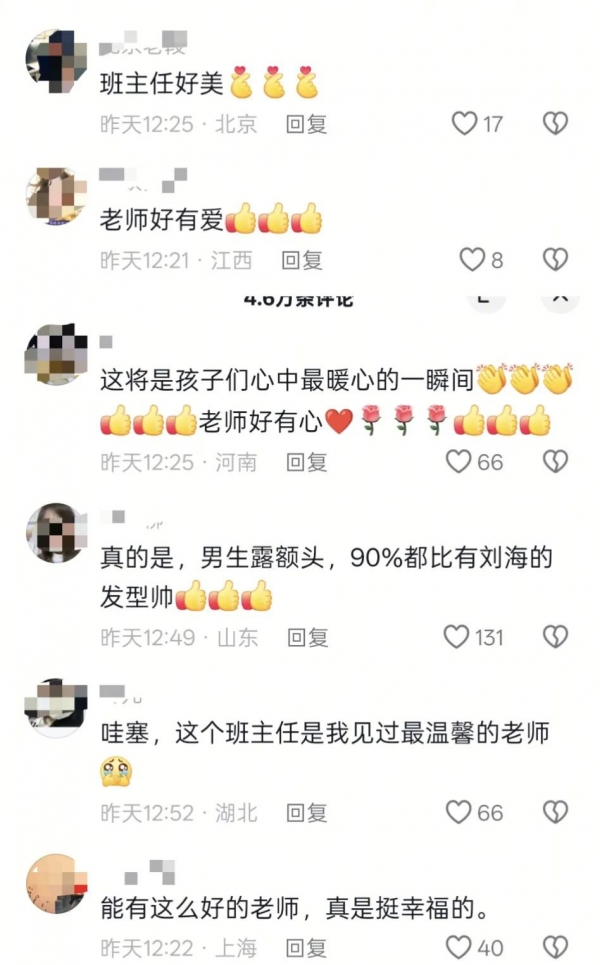The image size is (600, 965).
Task: Like the 最温馨的老师 comment
Action: pos(459,812)
